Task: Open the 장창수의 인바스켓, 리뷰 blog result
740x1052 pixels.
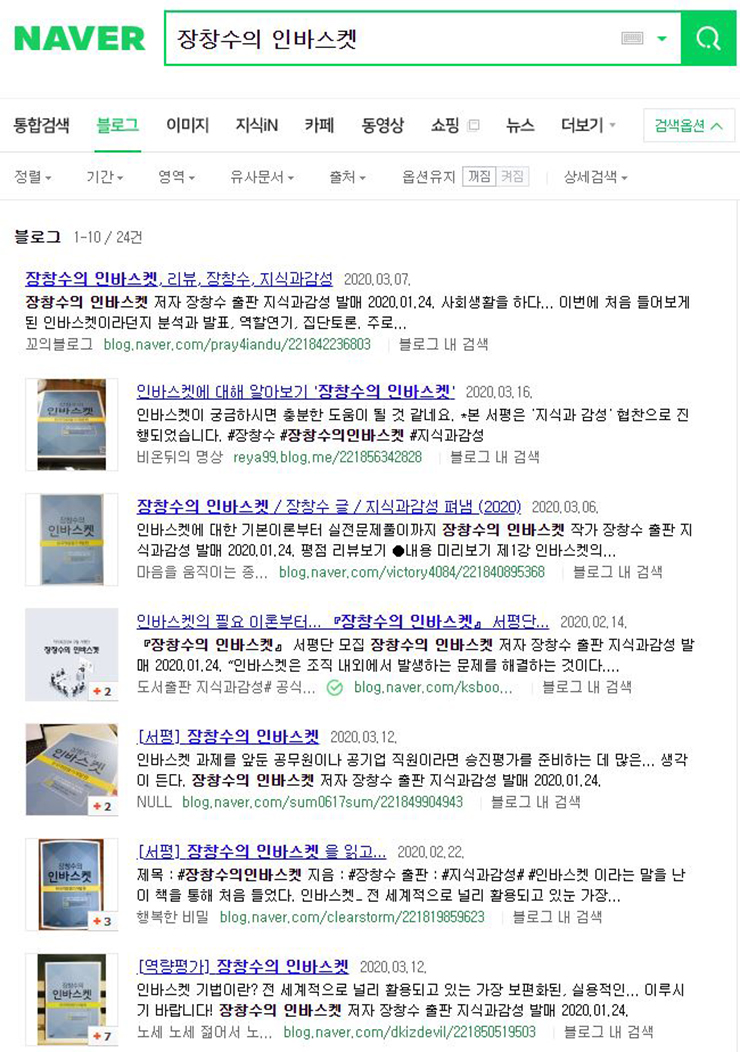Action: (178, 279)
